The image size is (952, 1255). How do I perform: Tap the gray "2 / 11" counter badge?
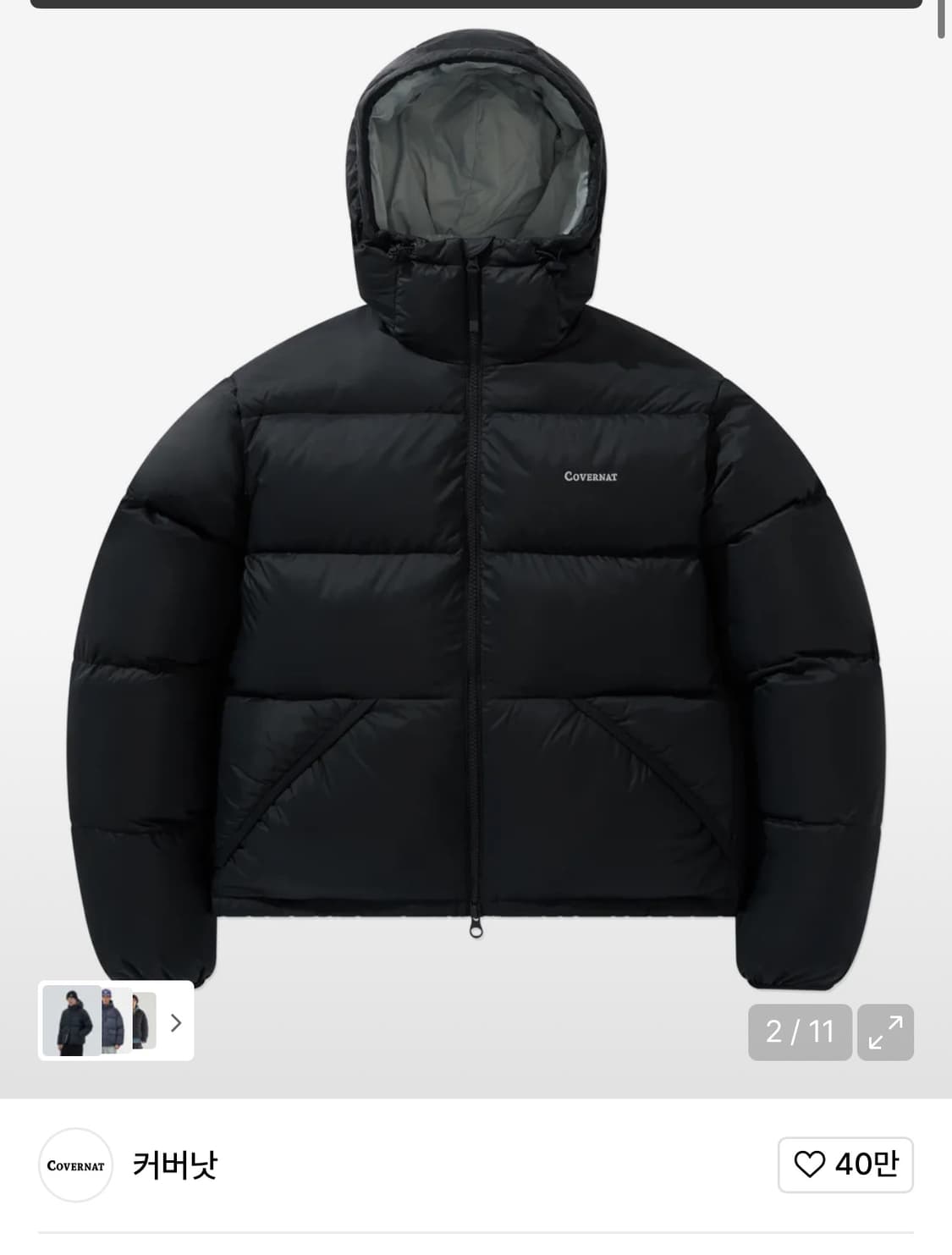799,1032
